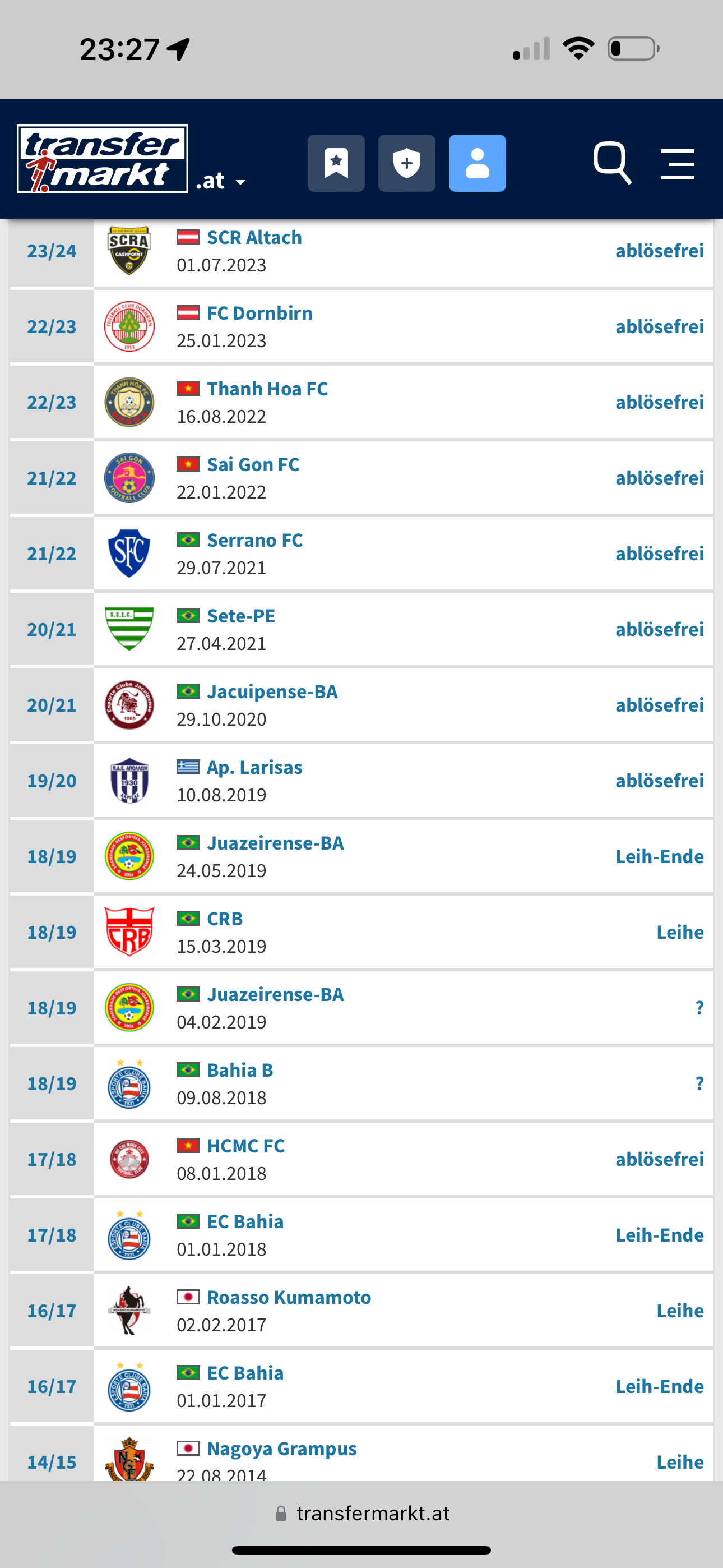This screenshot has width=723, height=1568.
Task: Open FC Dornbirn club page
Action: tap(260, 313)
